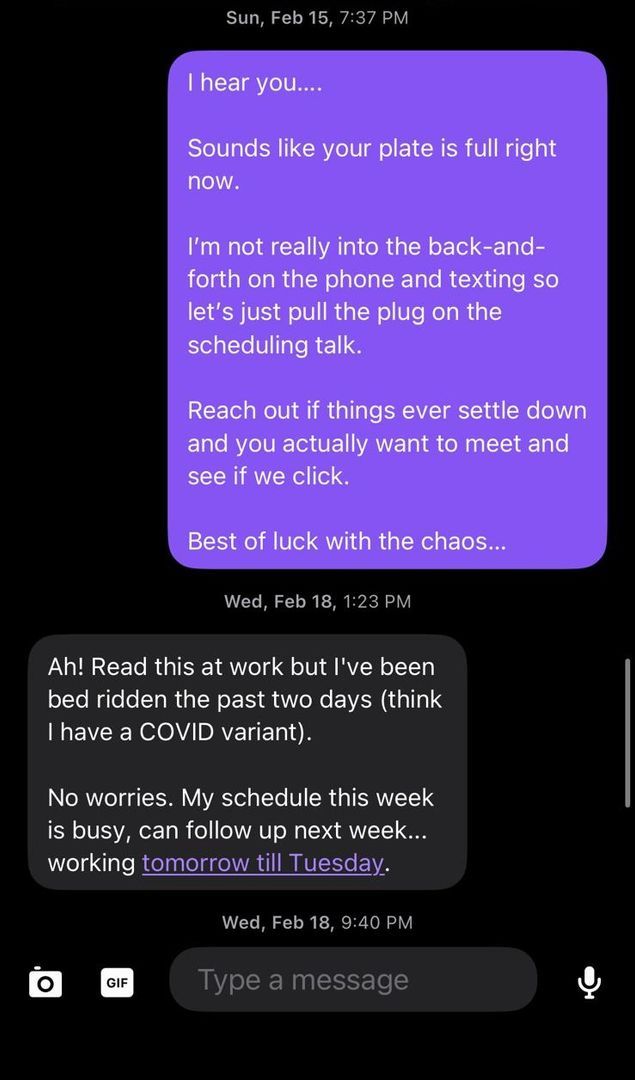Open the camera to attach a photo
The width and height of the screenshot is (635, 1080).
tap(44, 982)
